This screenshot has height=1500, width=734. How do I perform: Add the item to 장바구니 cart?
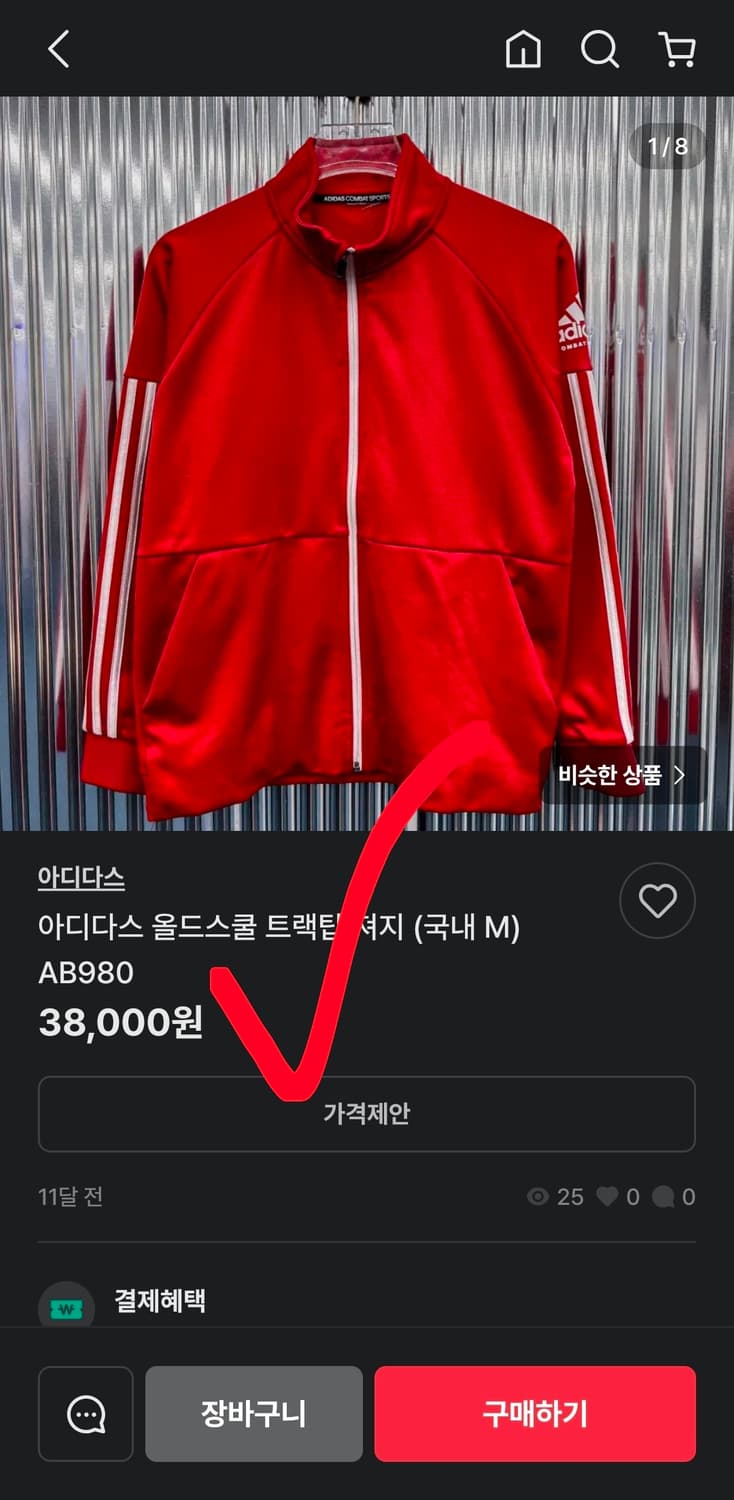click(254, 1414)
